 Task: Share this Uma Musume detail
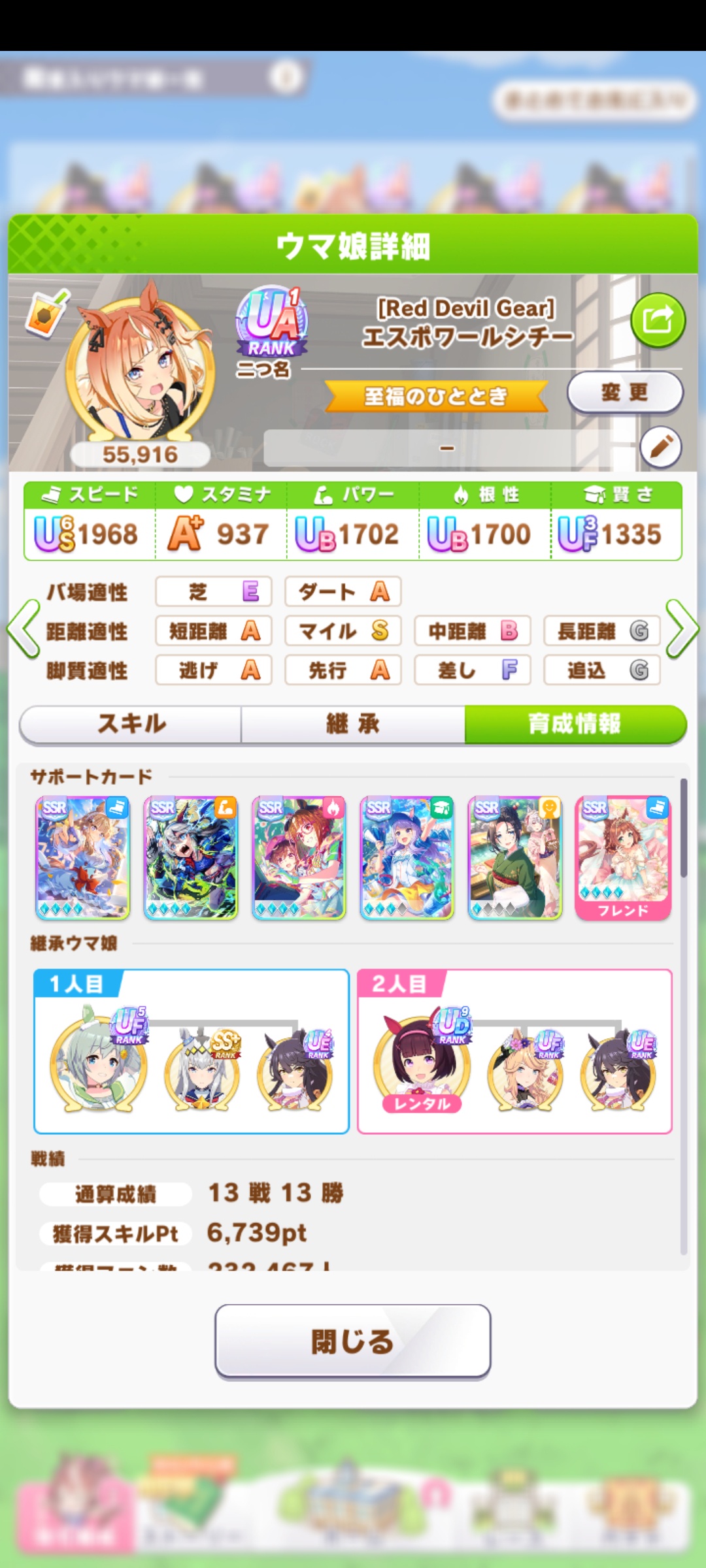pyautogui.click(x=657, y=320)
